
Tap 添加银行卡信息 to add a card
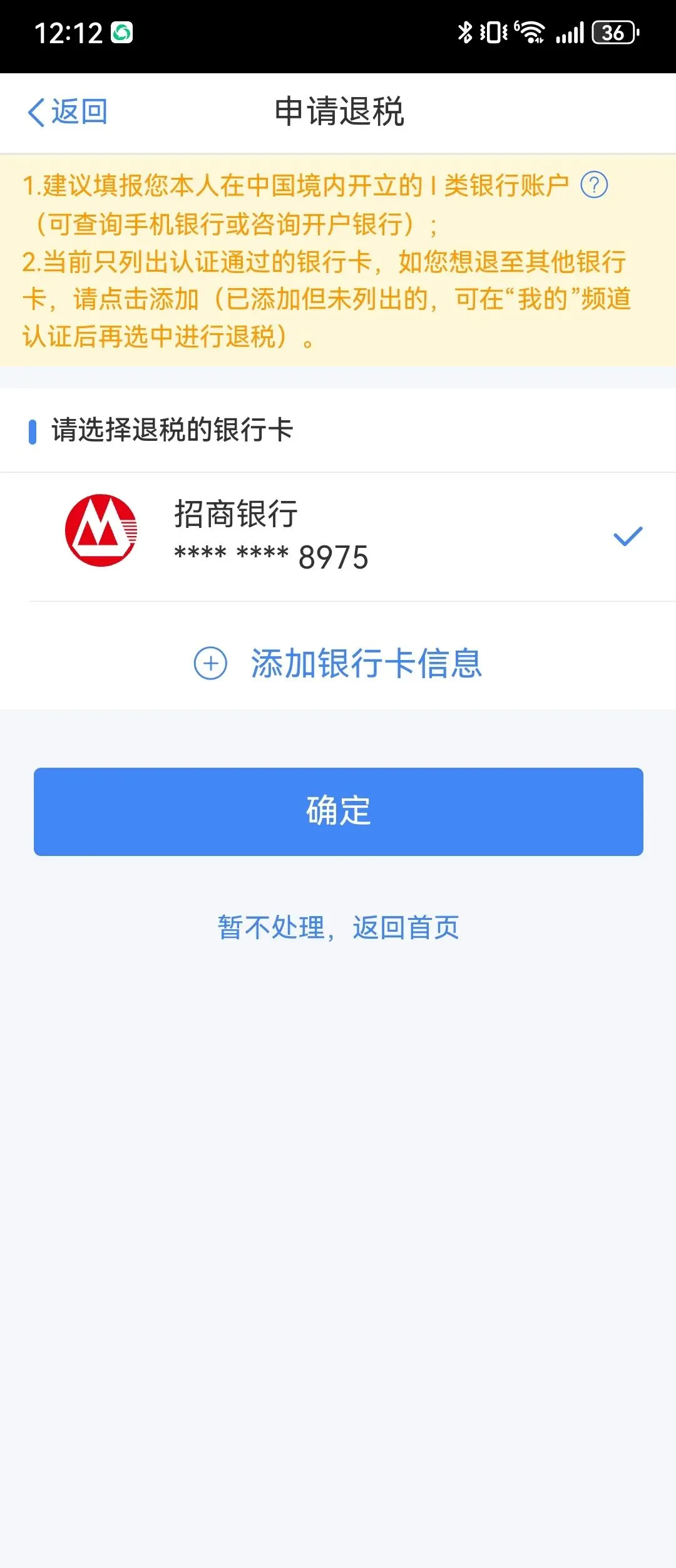338,663
